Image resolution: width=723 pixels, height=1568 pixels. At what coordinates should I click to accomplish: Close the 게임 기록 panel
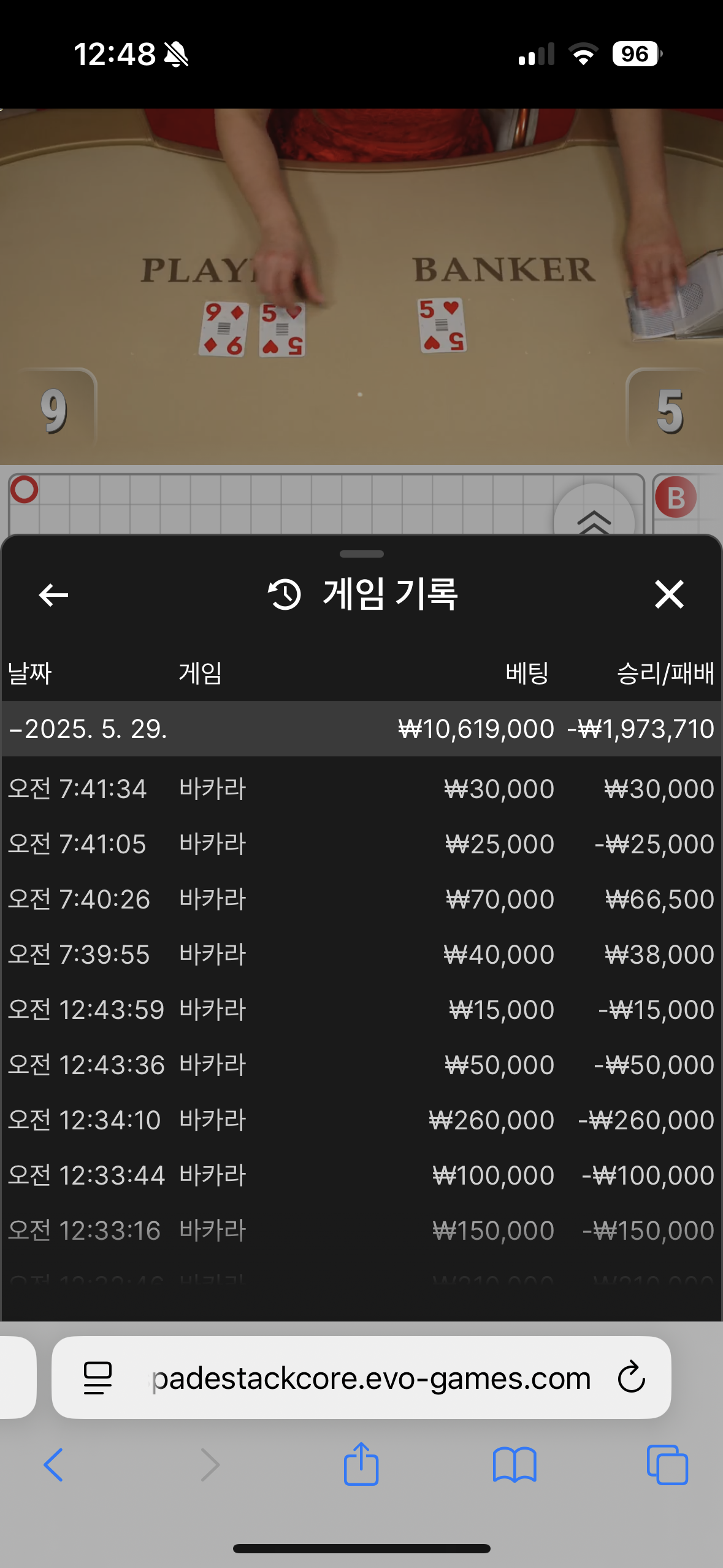pyautogui.click(x=668, y=594)
